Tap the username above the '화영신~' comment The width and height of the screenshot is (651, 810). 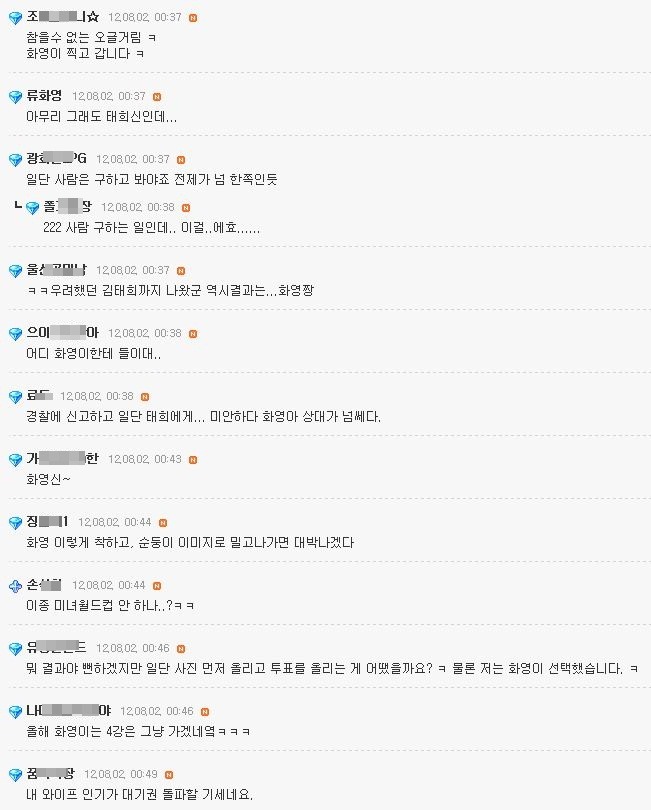coord(63,459)
